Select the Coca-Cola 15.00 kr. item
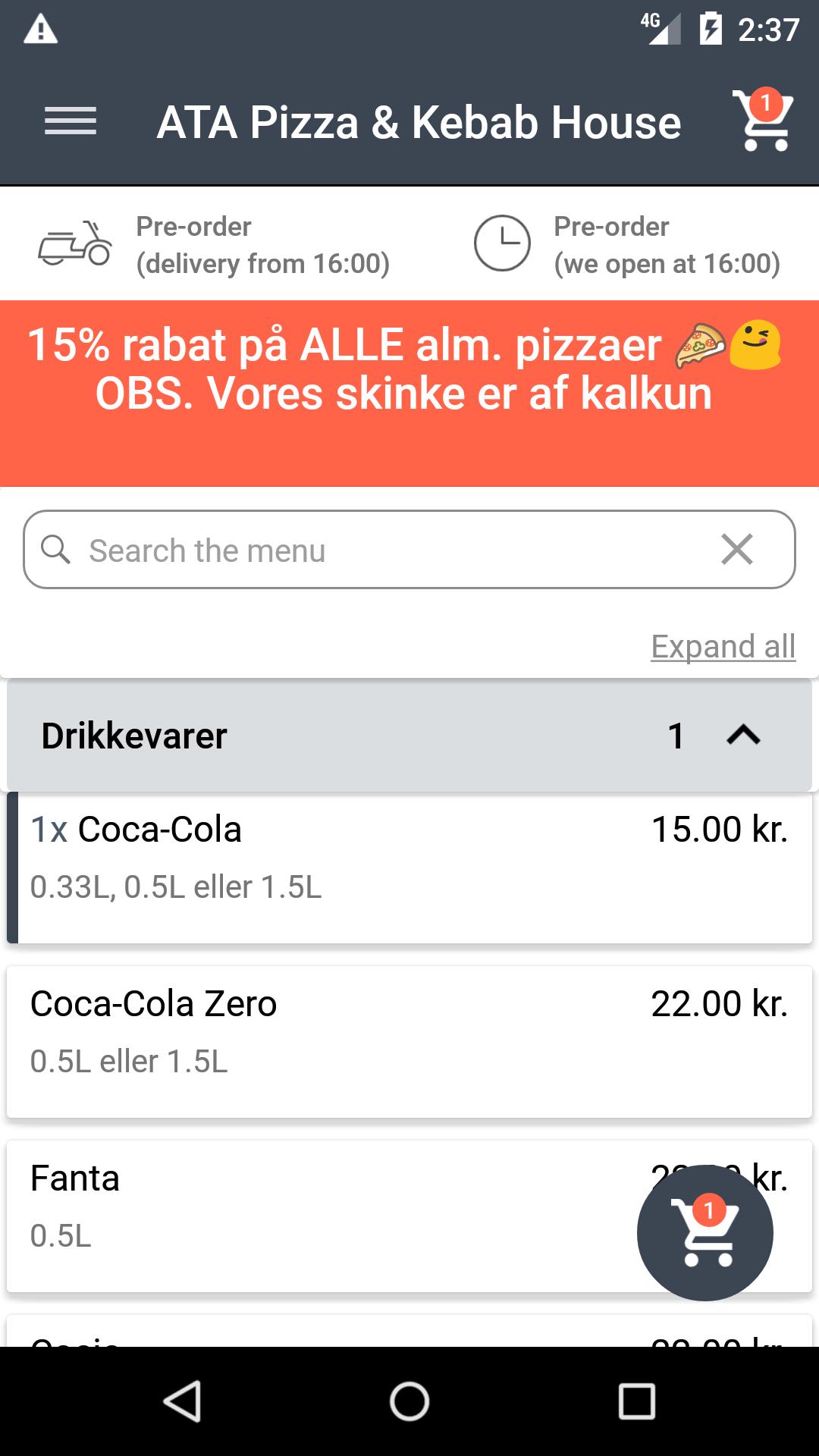The height and width of the screenshot is (1456, 819). point(409,868)
